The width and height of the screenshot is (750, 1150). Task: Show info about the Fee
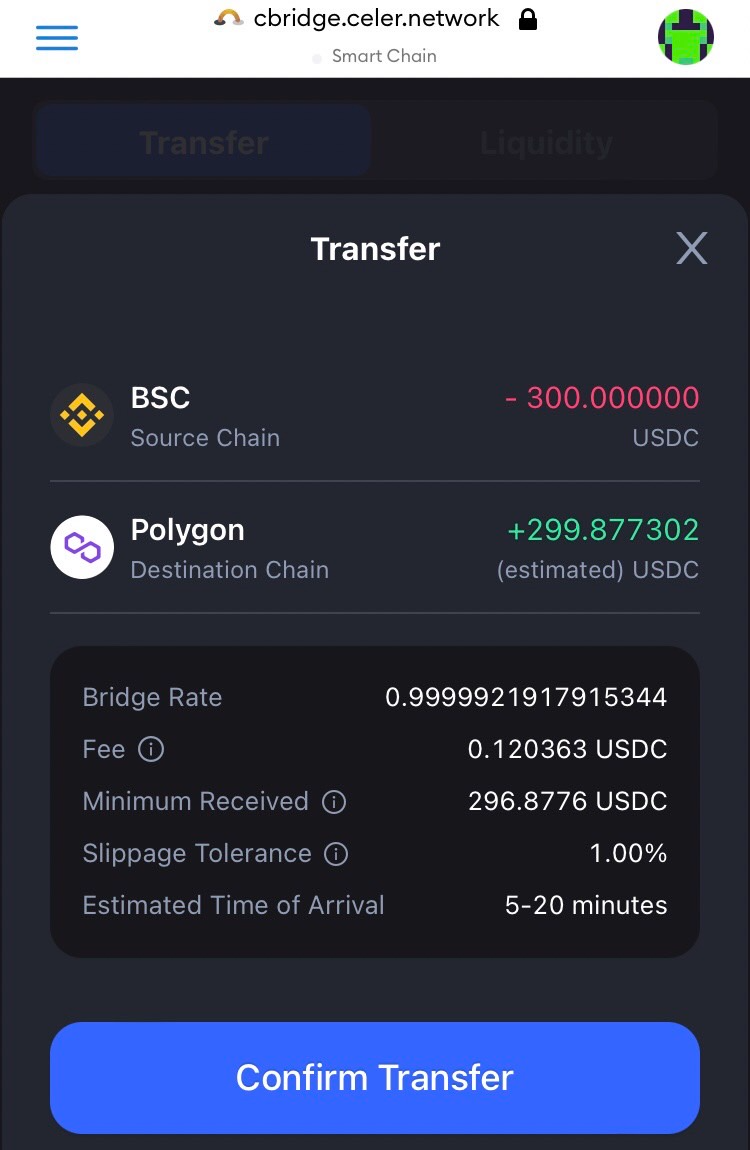(151, 749)
